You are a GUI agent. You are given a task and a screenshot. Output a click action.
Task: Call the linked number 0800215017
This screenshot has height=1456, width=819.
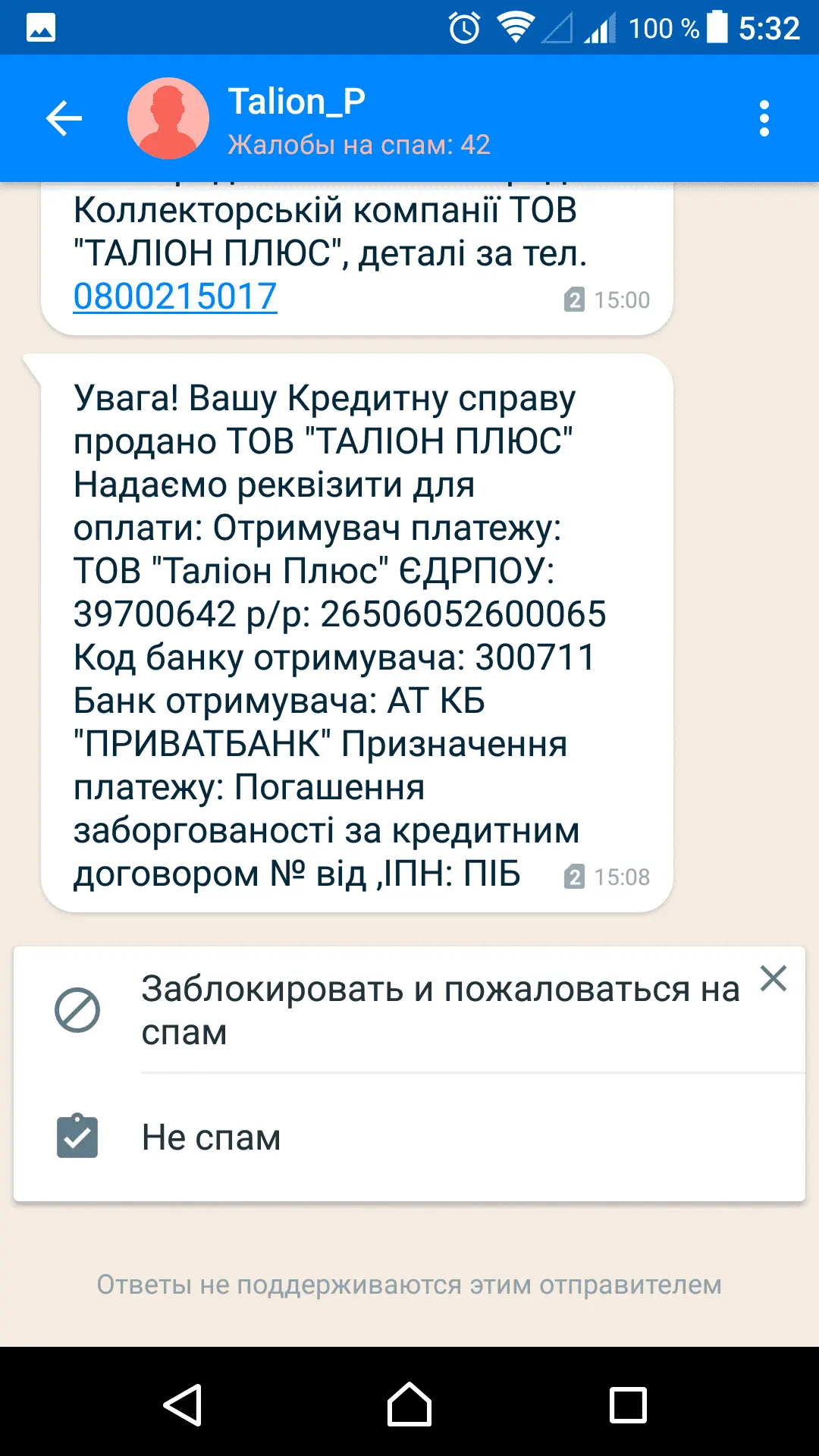(x=175, y=297)
